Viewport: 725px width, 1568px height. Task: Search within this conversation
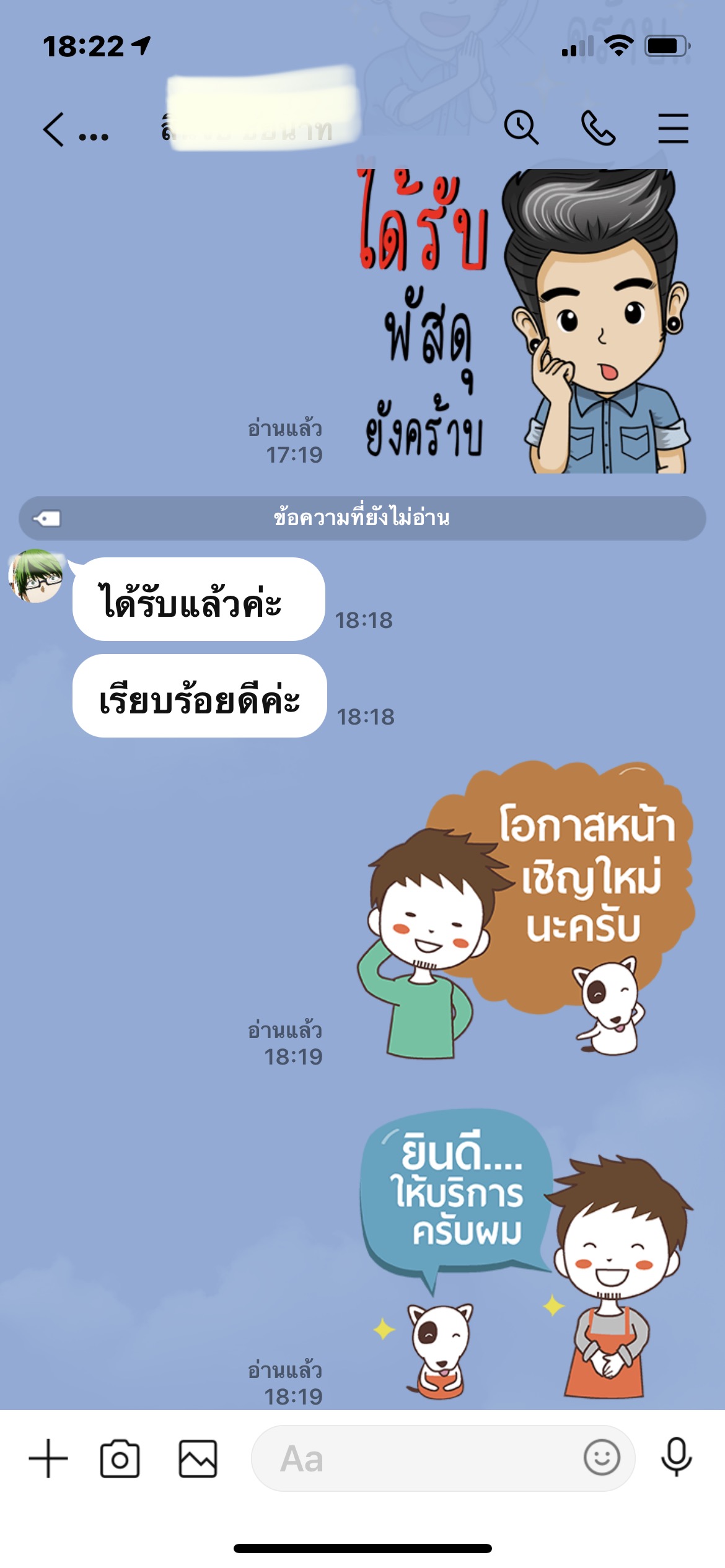pos(521,128)
